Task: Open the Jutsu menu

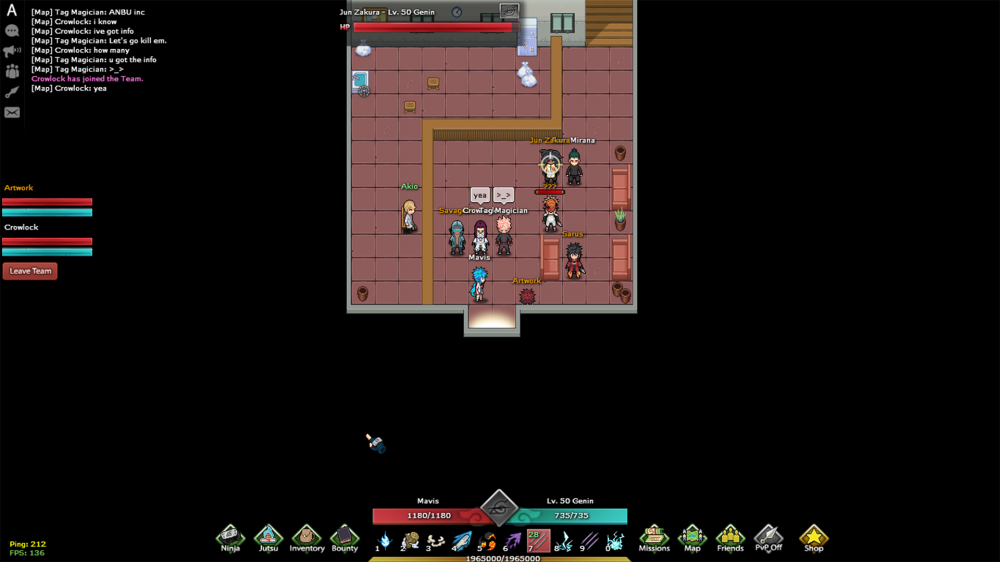Action: pos(268,537)
